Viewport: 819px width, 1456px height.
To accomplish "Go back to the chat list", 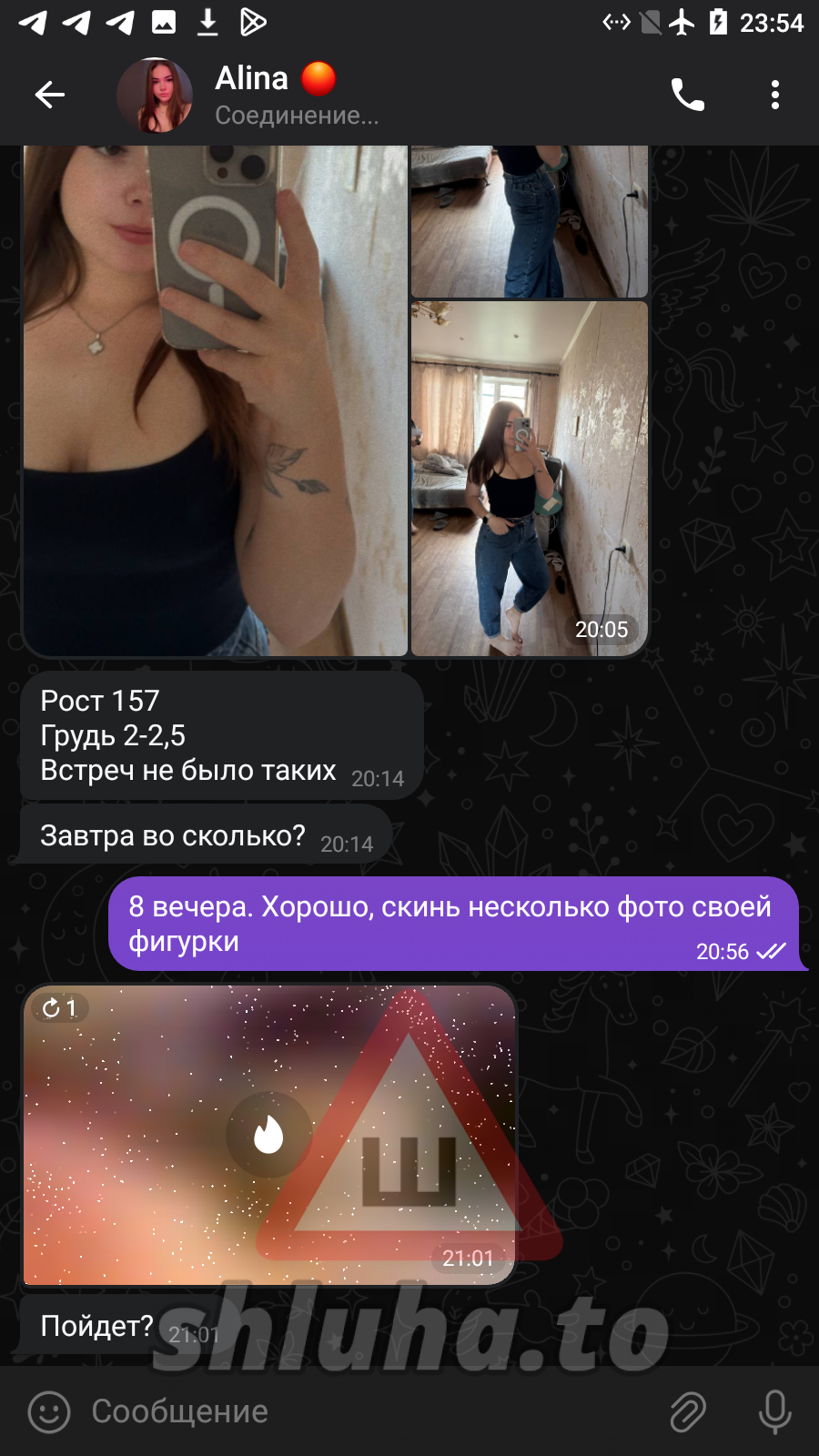I will point(50,95).
